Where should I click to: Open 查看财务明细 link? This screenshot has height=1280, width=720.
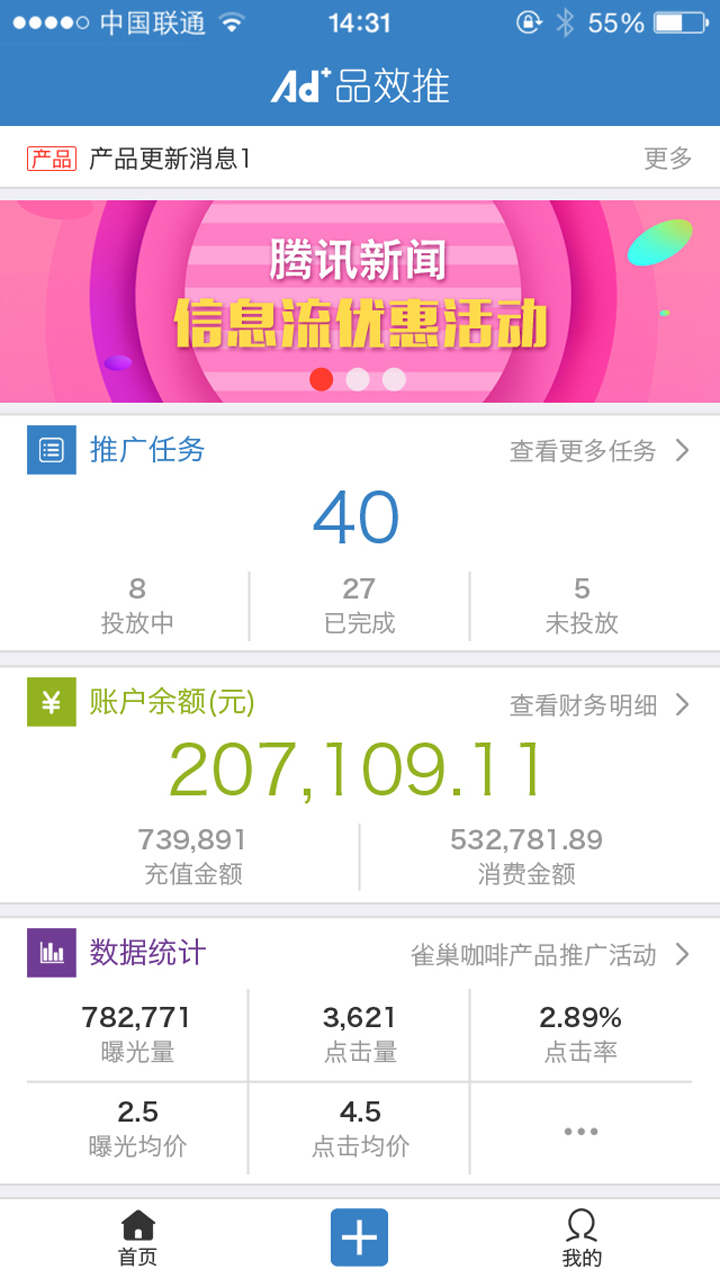tap(600, 705)
